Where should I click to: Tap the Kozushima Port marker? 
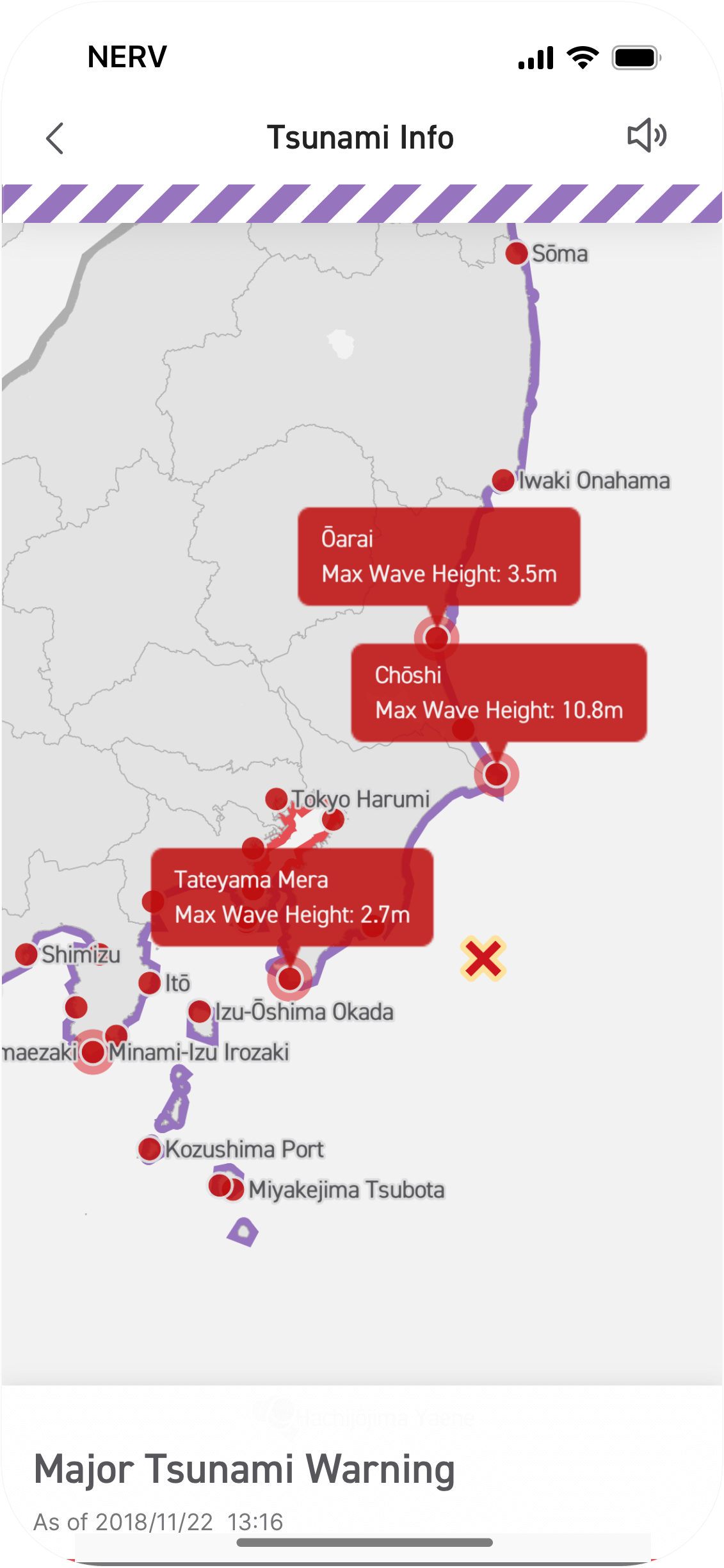(149, 1148)
